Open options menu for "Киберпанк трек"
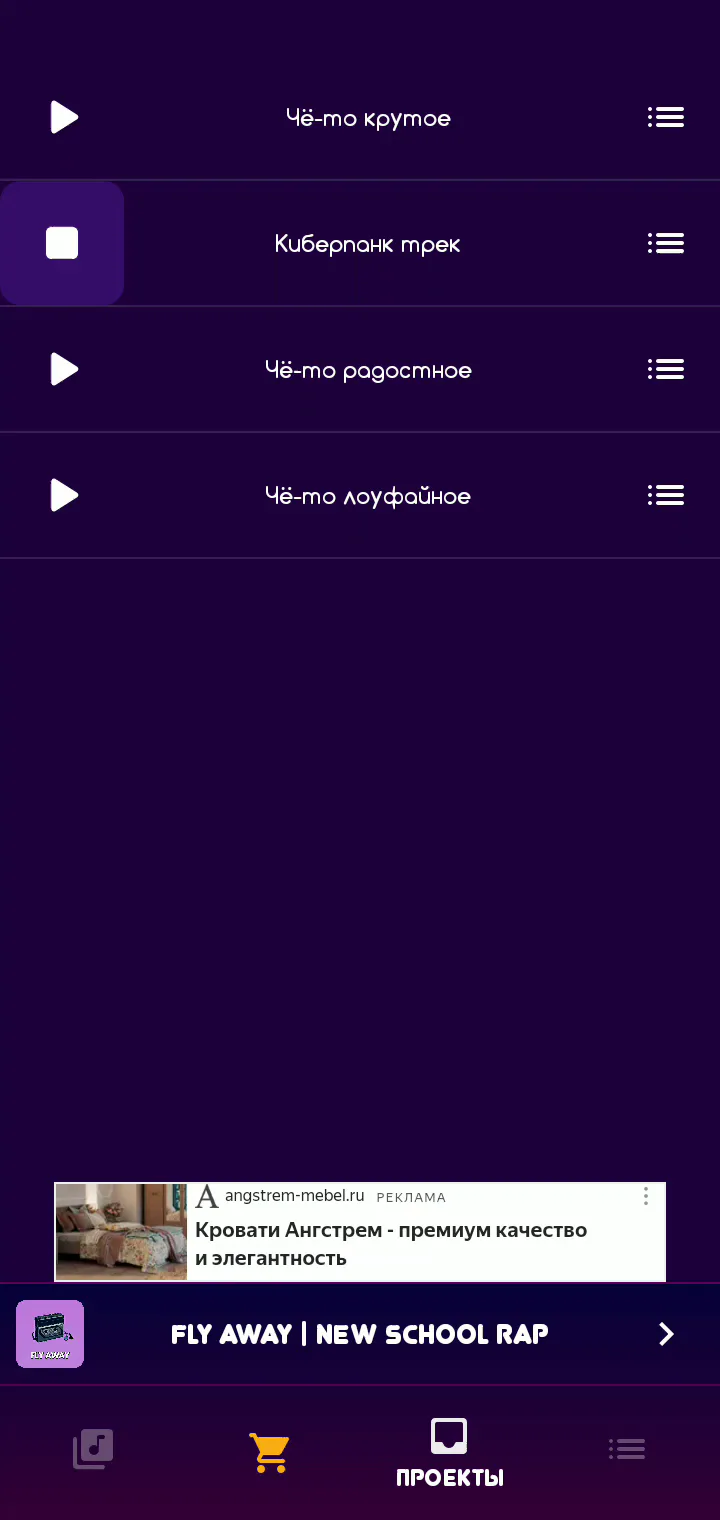720x1520 pixels. 666,243
